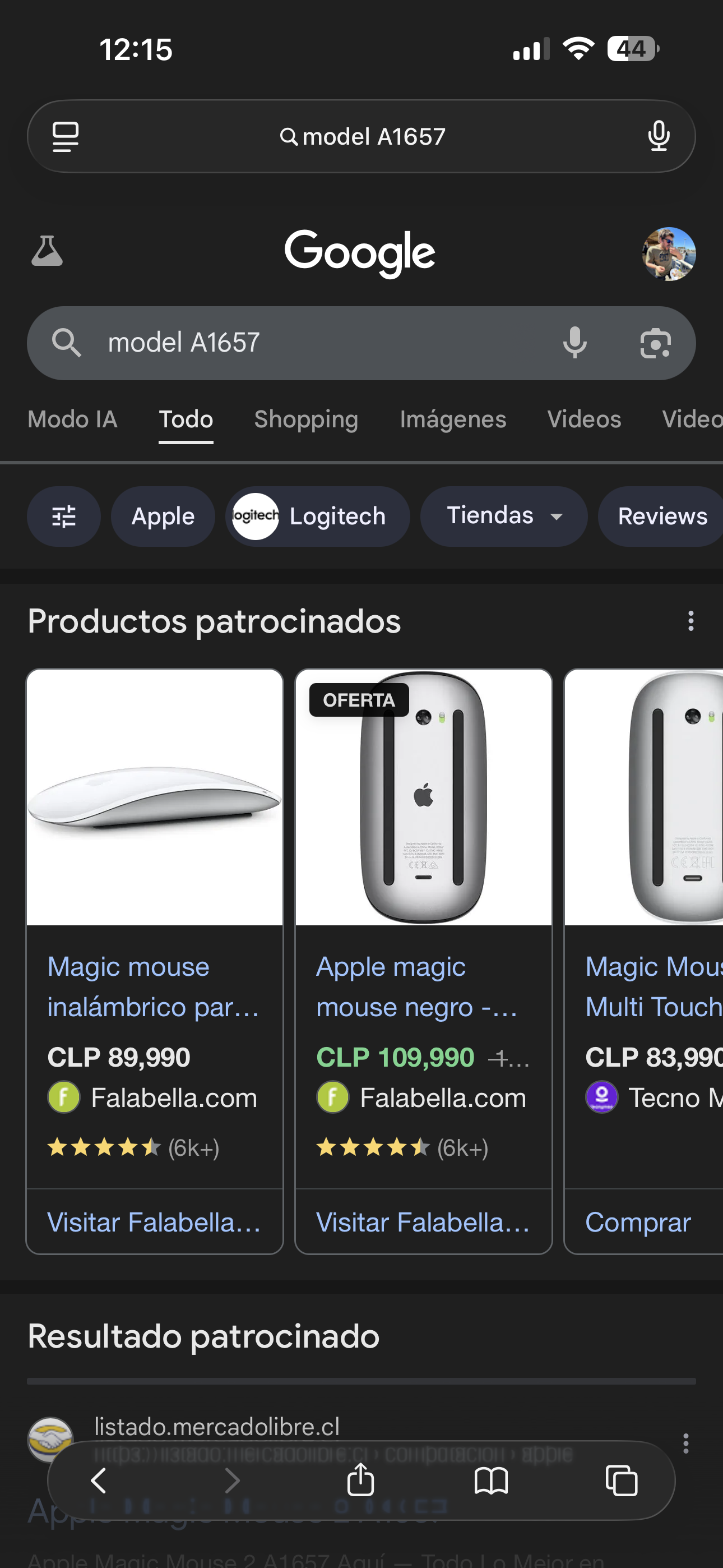This screenshot has width=723, height=1568.
Task: Open the Productos patrocinados options menu
Action: point(690,621)
